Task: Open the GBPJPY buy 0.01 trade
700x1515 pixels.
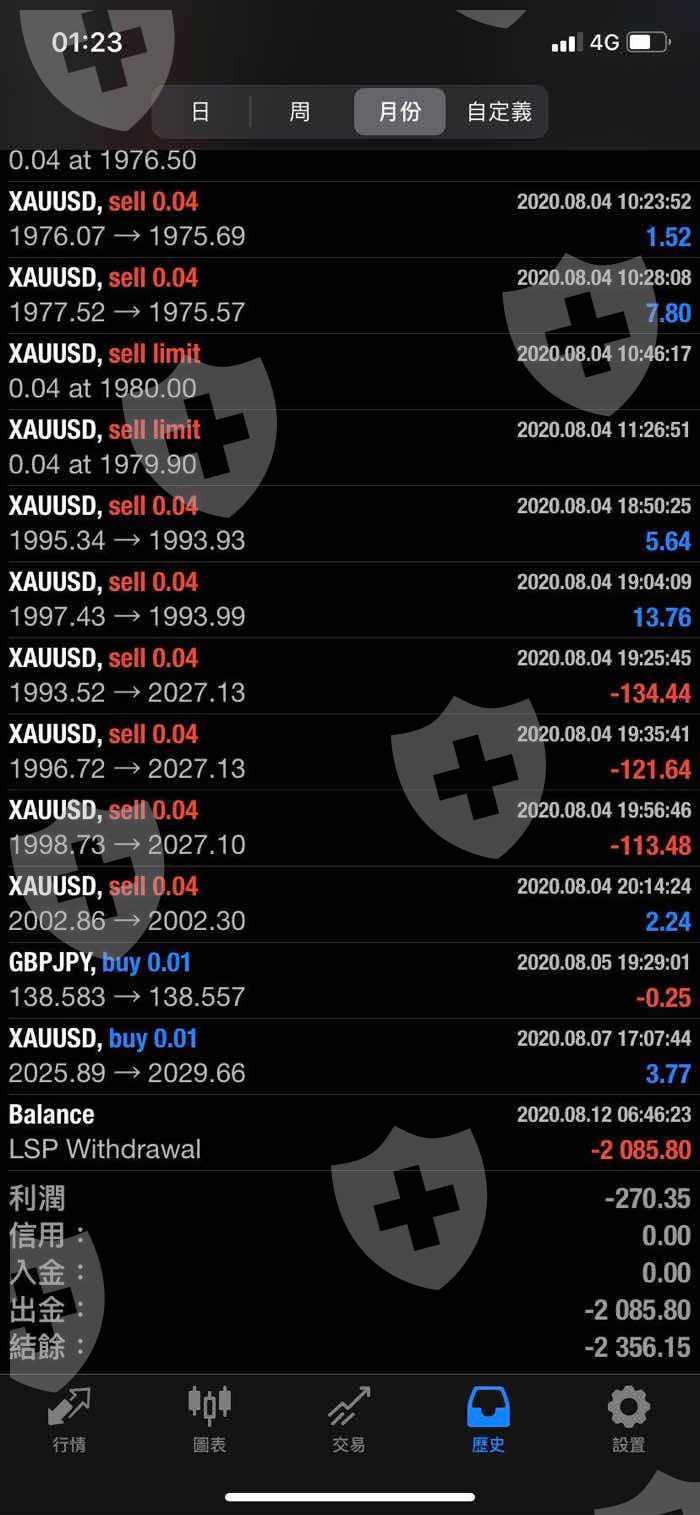Action: point(350,979)
